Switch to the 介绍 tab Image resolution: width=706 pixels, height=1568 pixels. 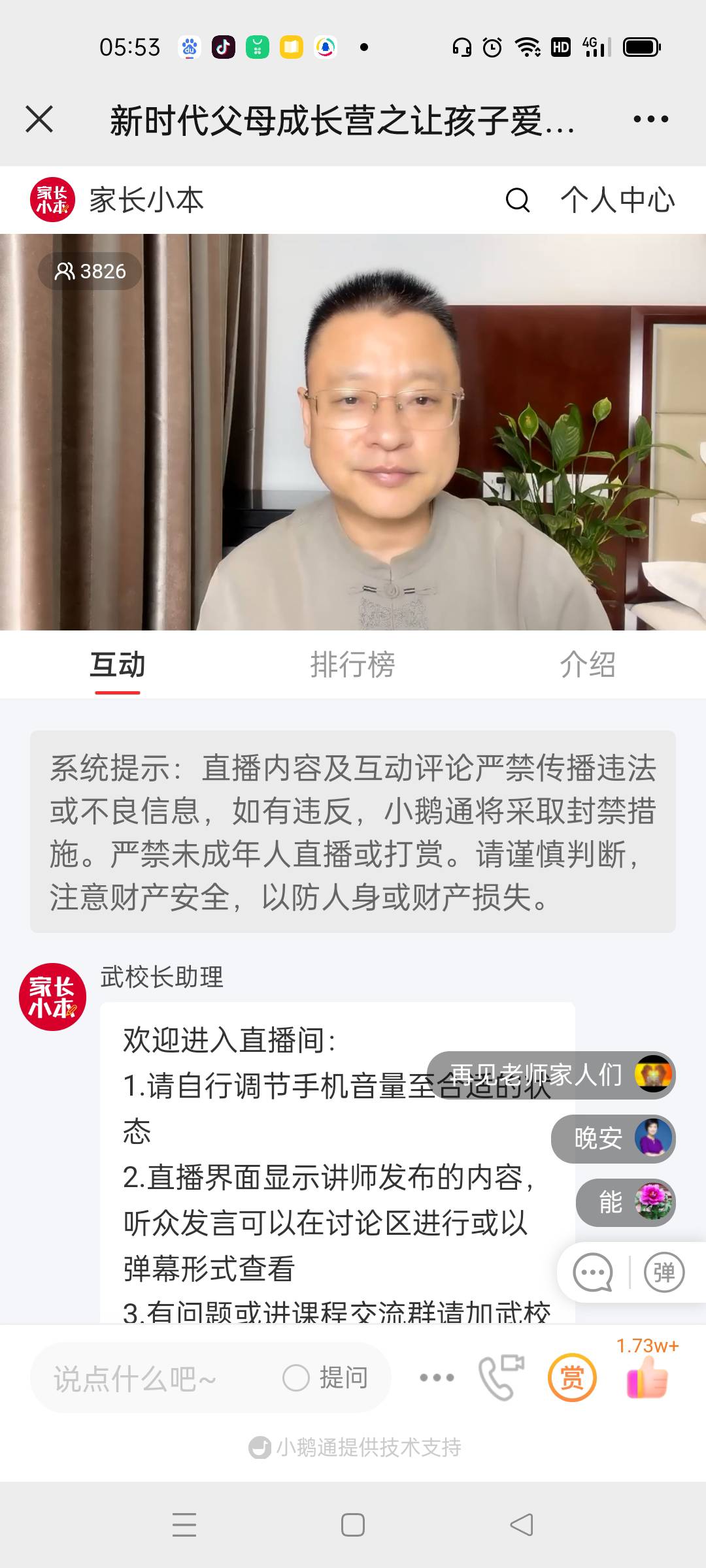click(588, 665)
